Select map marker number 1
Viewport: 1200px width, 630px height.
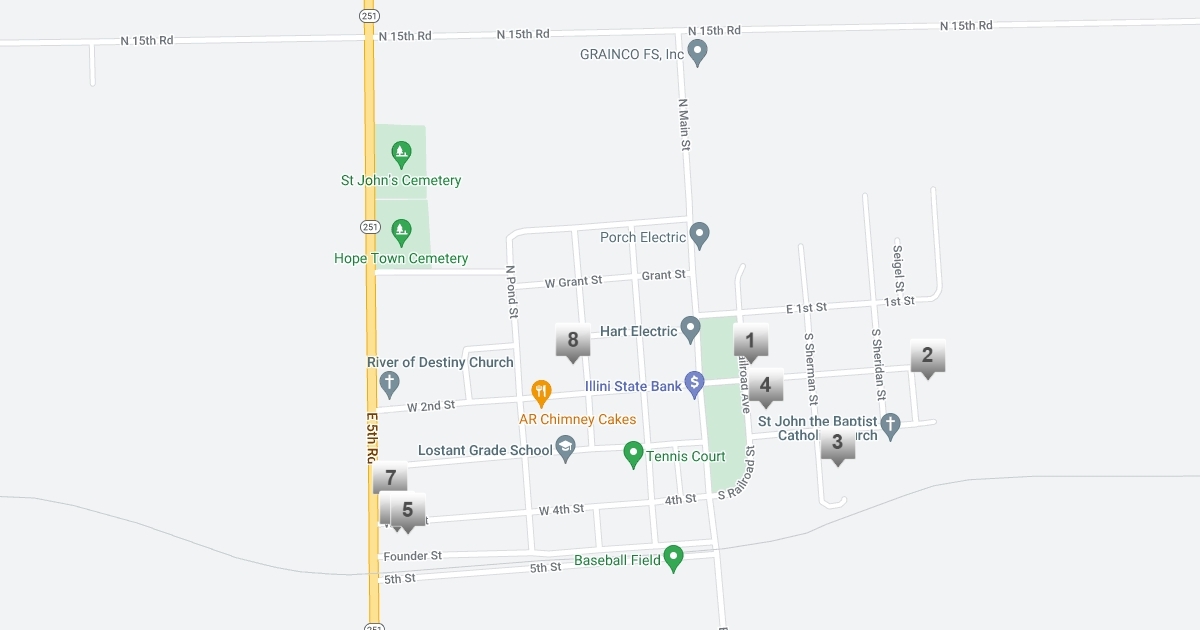pos(750,342)
